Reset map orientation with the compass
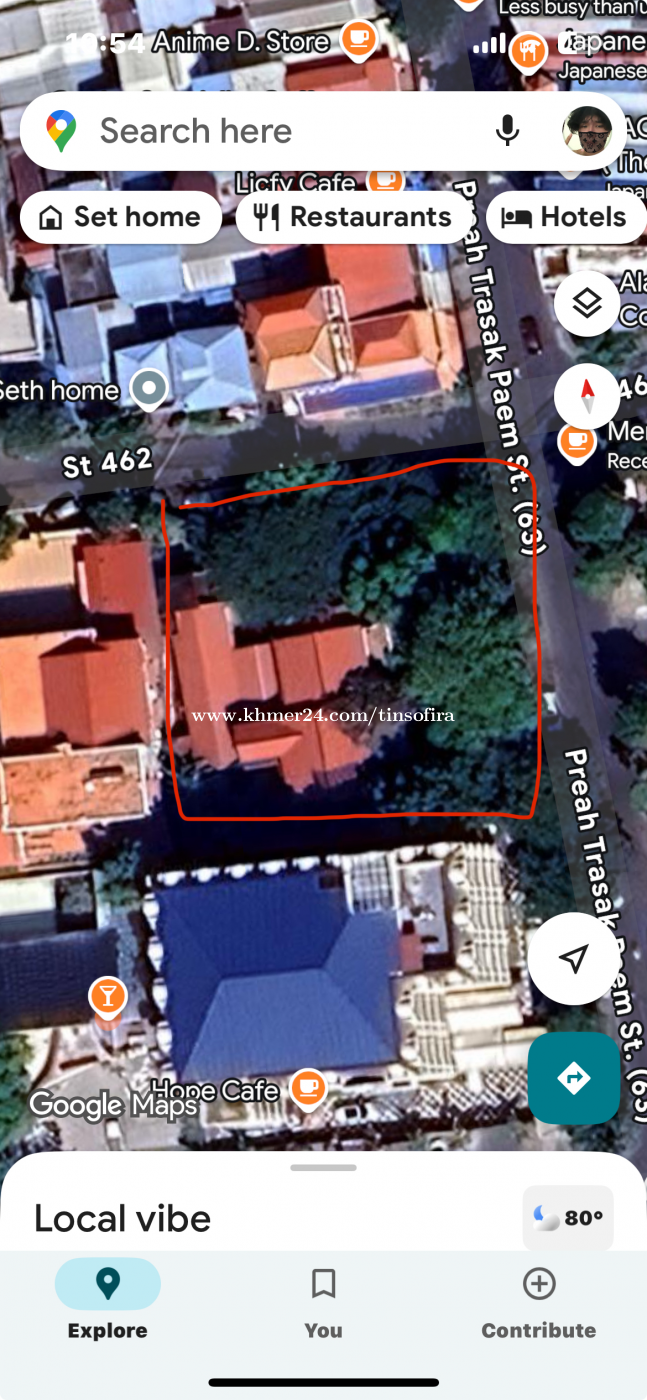This screenshot has width=647, height=1400. click(x=586, y=396)
